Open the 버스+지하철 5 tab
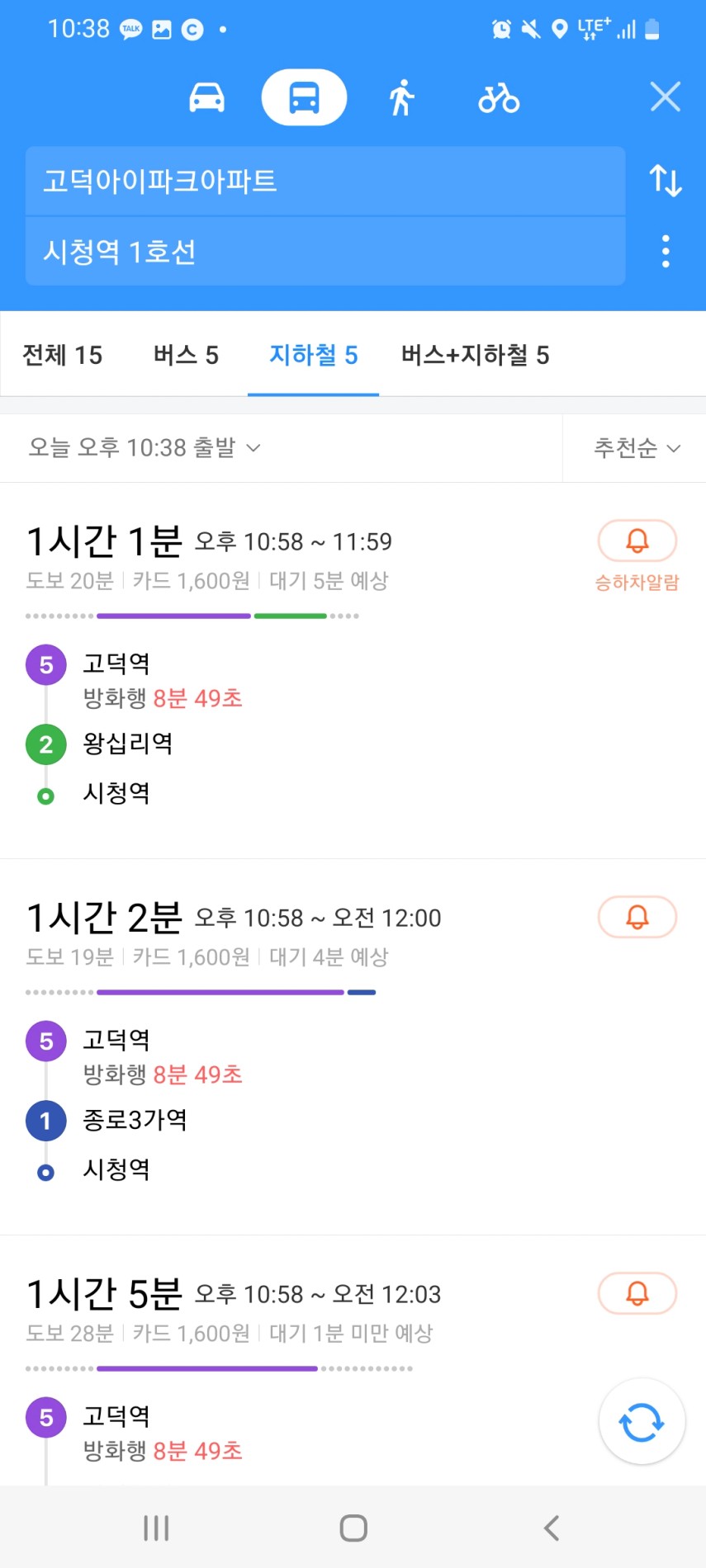The image size is (706, 1568). click(475, 355)
